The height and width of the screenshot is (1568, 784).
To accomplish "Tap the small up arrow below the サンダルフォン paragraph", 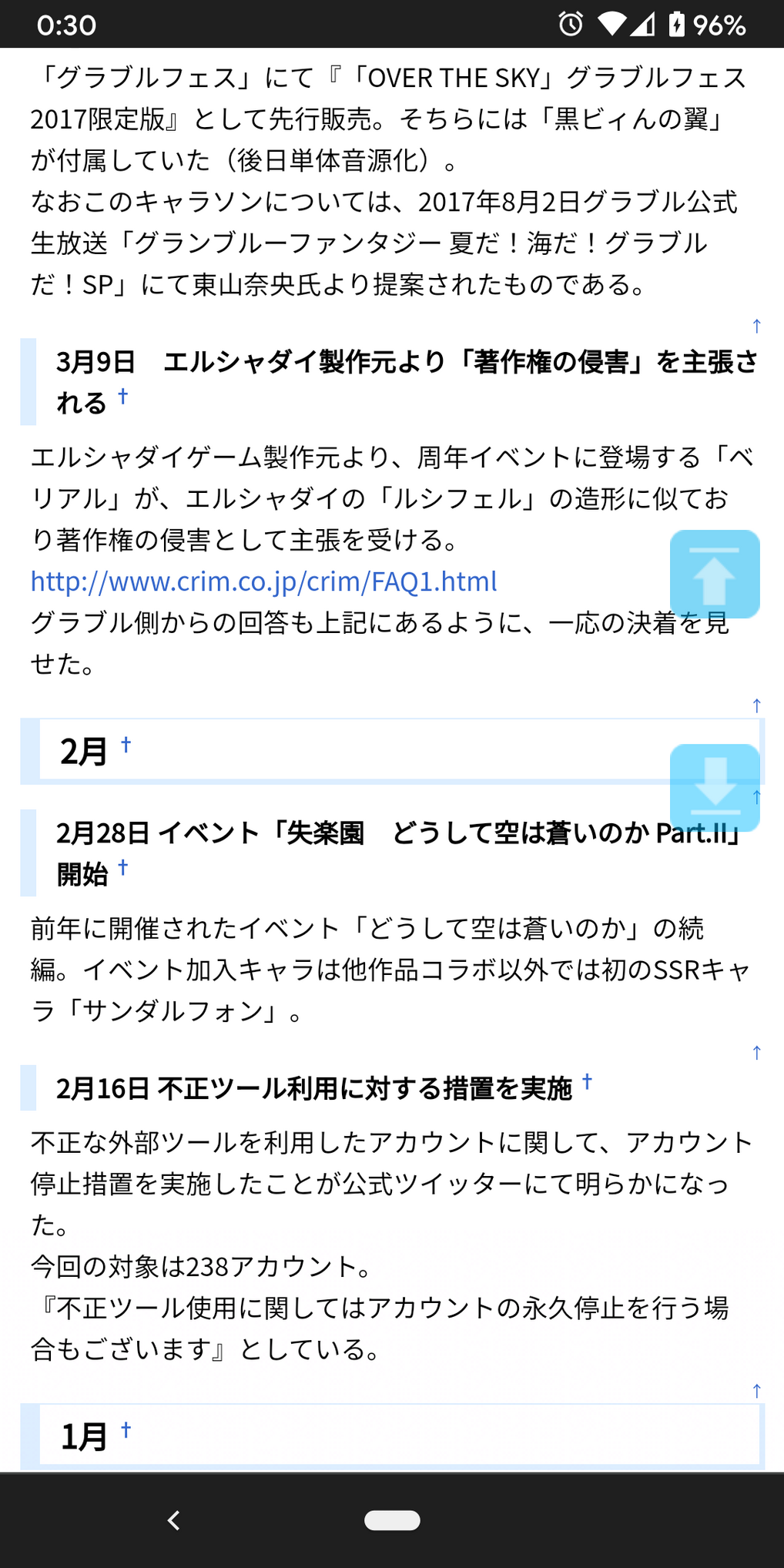I will 756,1052.
